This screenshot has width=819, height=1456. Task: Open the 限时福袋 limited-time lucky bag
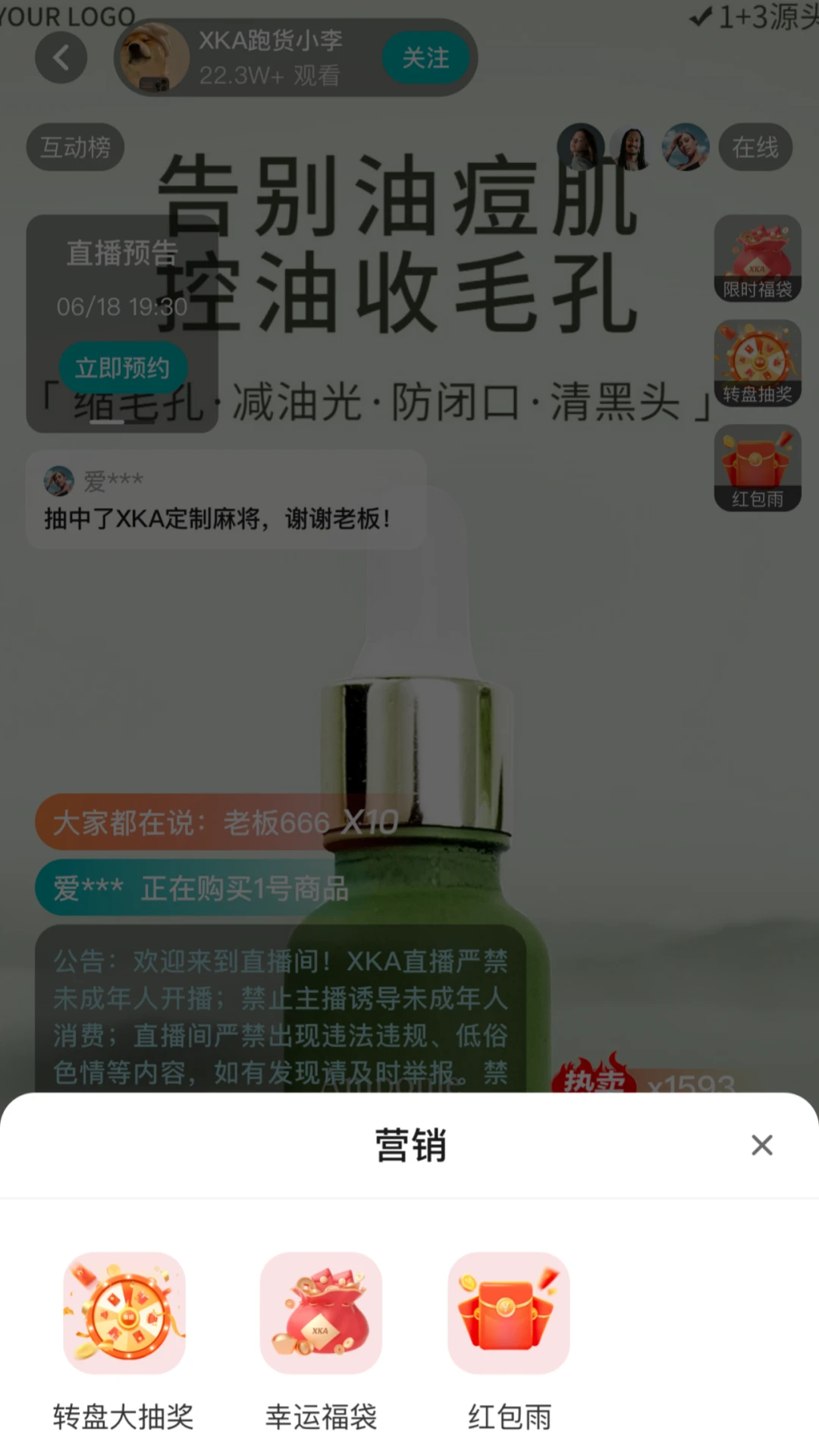click(756, 258)
